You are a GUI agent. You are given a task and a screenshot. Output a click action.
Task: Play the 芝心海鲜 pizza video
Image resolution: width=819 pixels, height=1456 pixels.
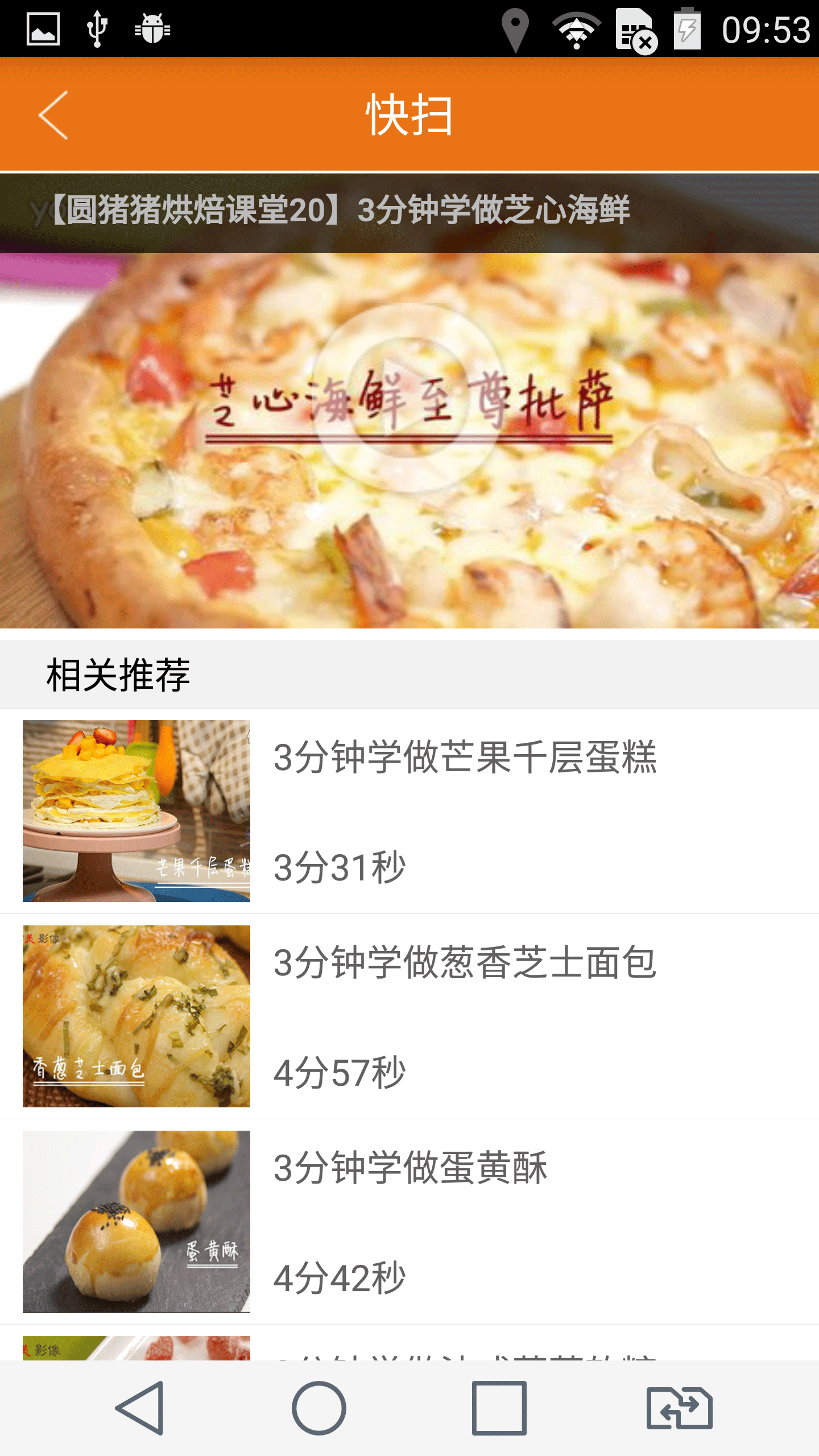pyautogui.click(x=408, y=398)
